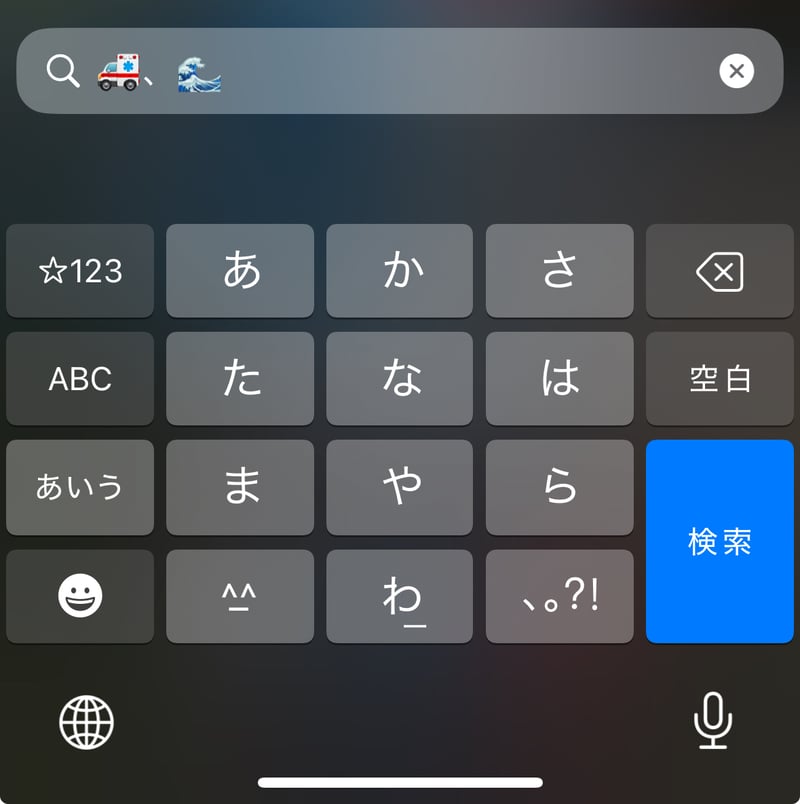The width and height of the screenshot is (800, 804).
Task: Open the emoji keyboard
Action: (80, 597)
